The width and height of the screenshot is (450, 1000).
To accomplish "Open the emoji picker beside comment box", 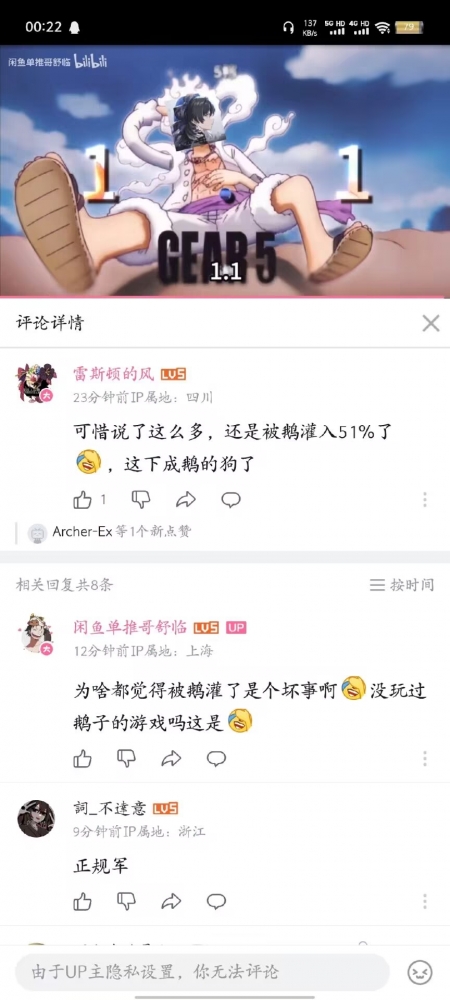I will 420,972.
